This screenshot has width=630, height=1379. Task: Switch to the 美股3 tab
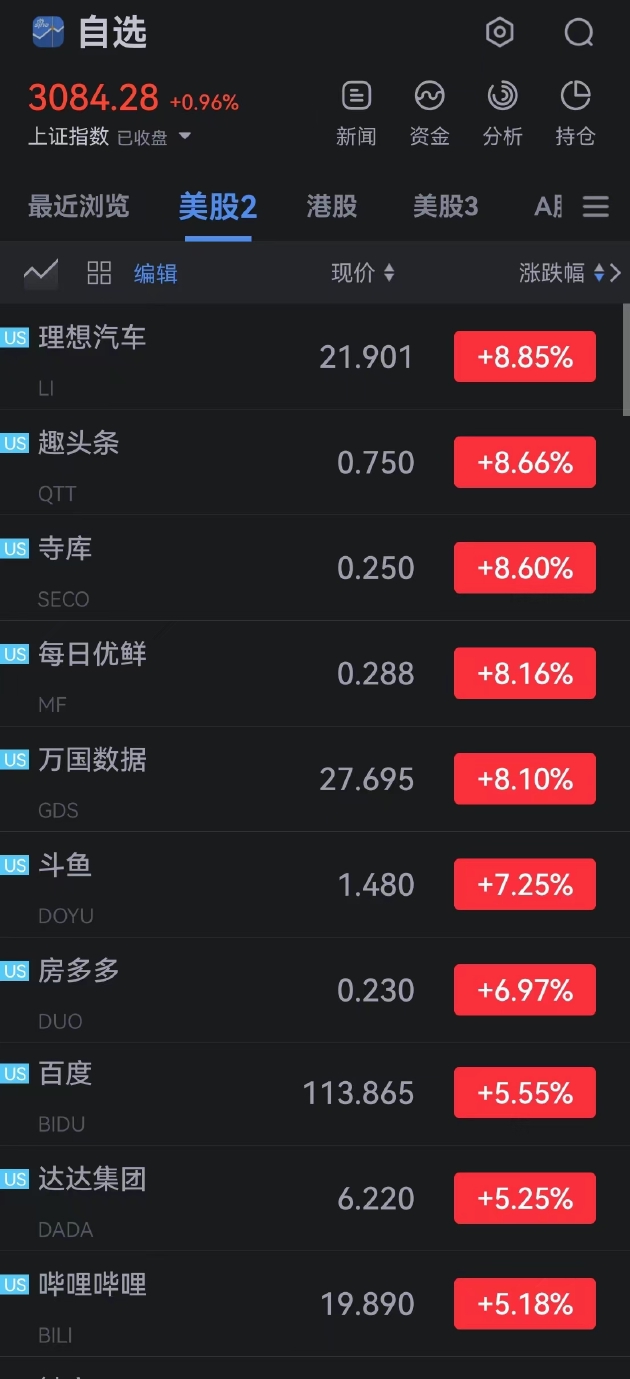(445, 207)
